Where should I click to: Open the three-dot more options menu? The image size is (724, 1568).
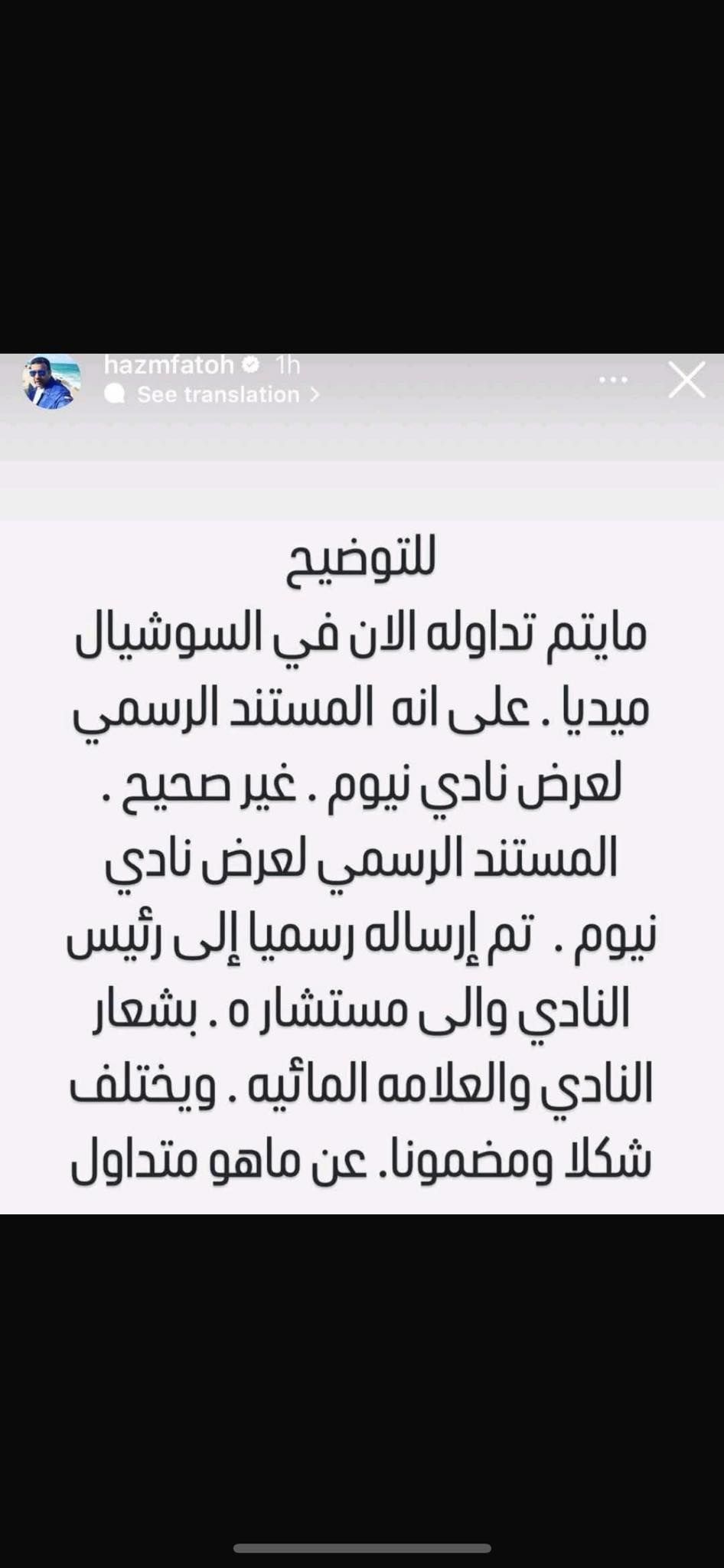click(613, 380)
